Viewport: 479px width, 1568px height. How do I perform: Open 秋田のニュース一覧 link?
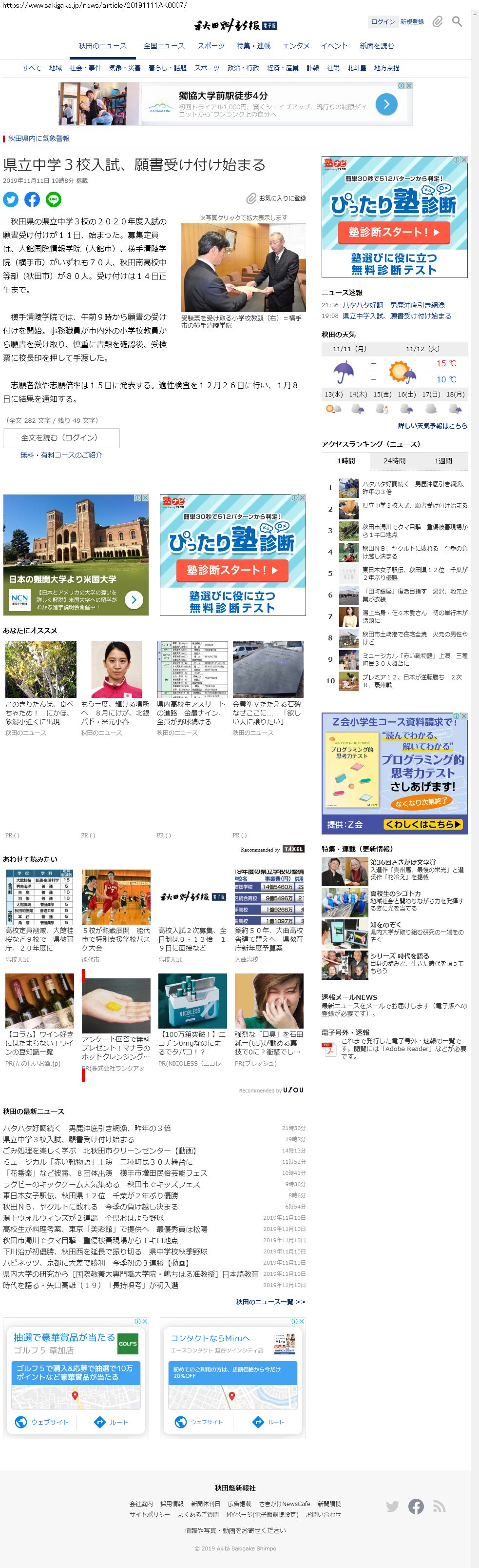coord(270,1301)
